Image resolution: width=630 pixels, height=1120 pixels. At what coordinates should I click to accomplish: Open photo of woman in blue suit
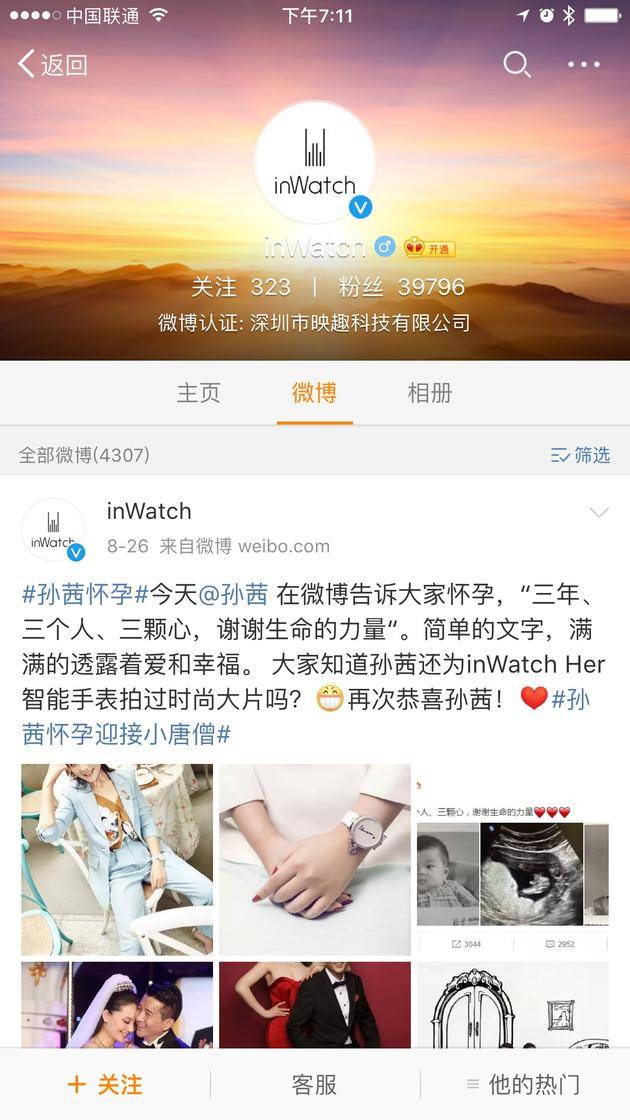pos(117,859)
